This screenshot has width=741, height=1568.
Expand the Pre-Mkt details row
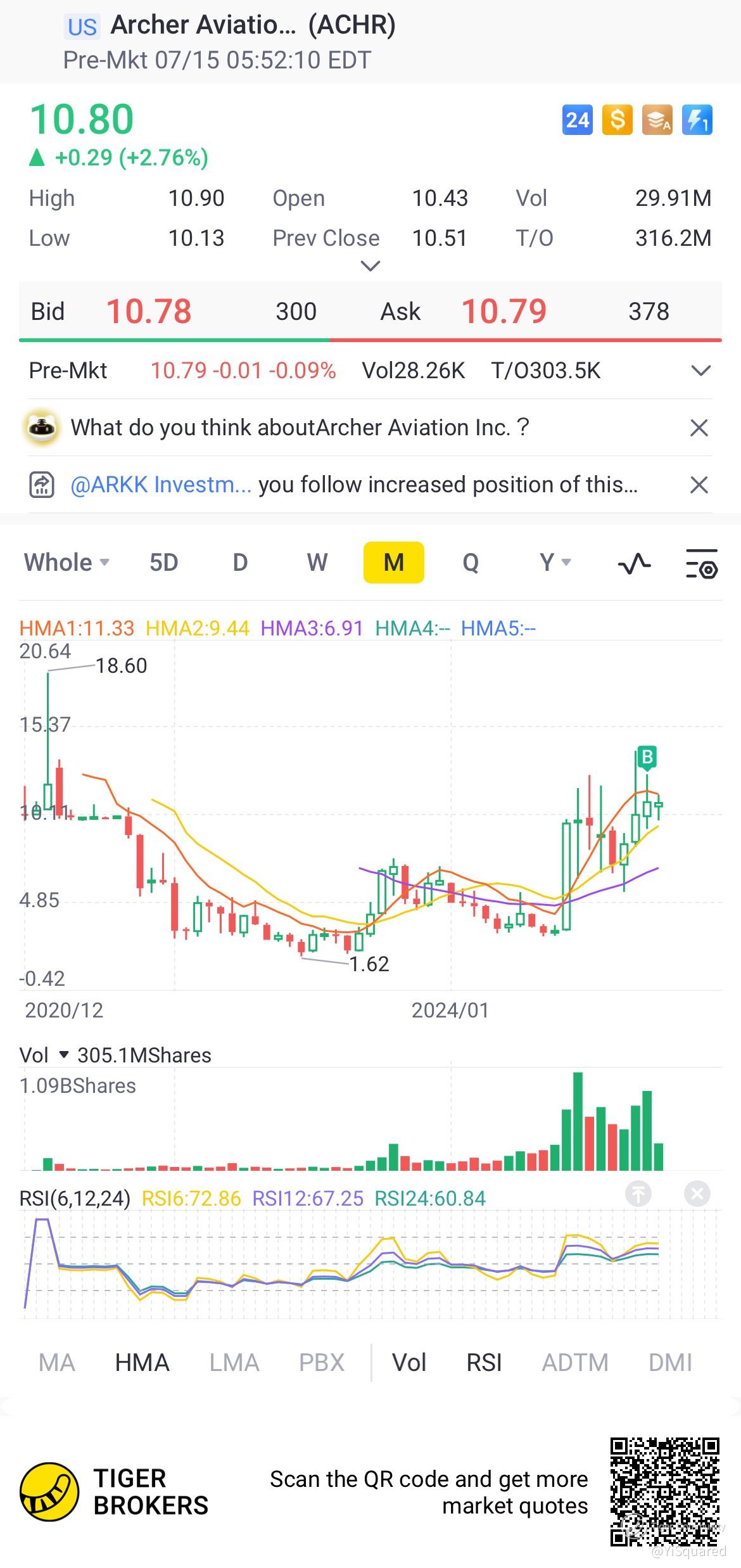700,371
